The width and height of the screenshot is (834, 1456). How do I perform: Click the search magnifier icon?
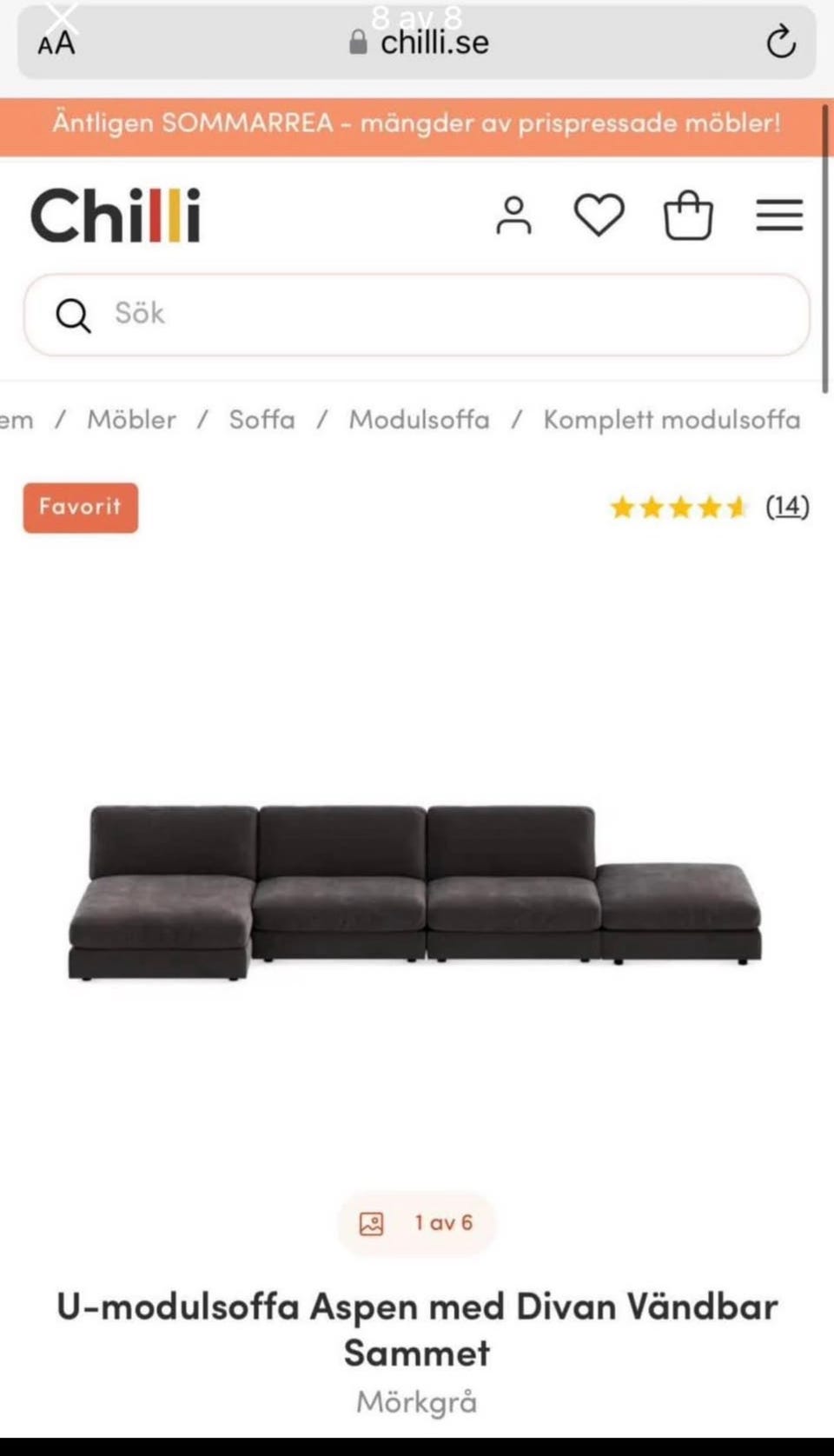pyautogui.click(x=73, y=316)
